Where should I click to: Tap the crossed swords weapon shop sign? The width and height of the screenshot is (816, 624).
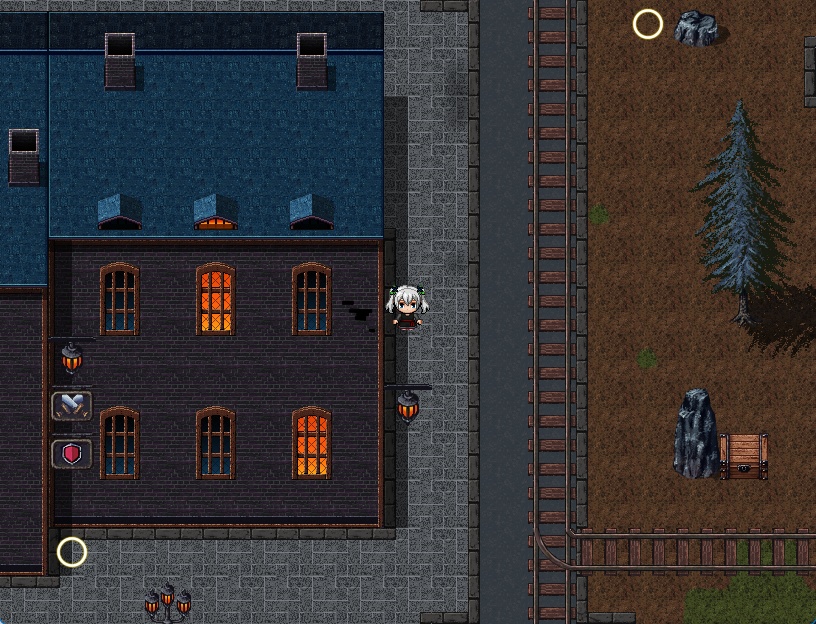71,405
